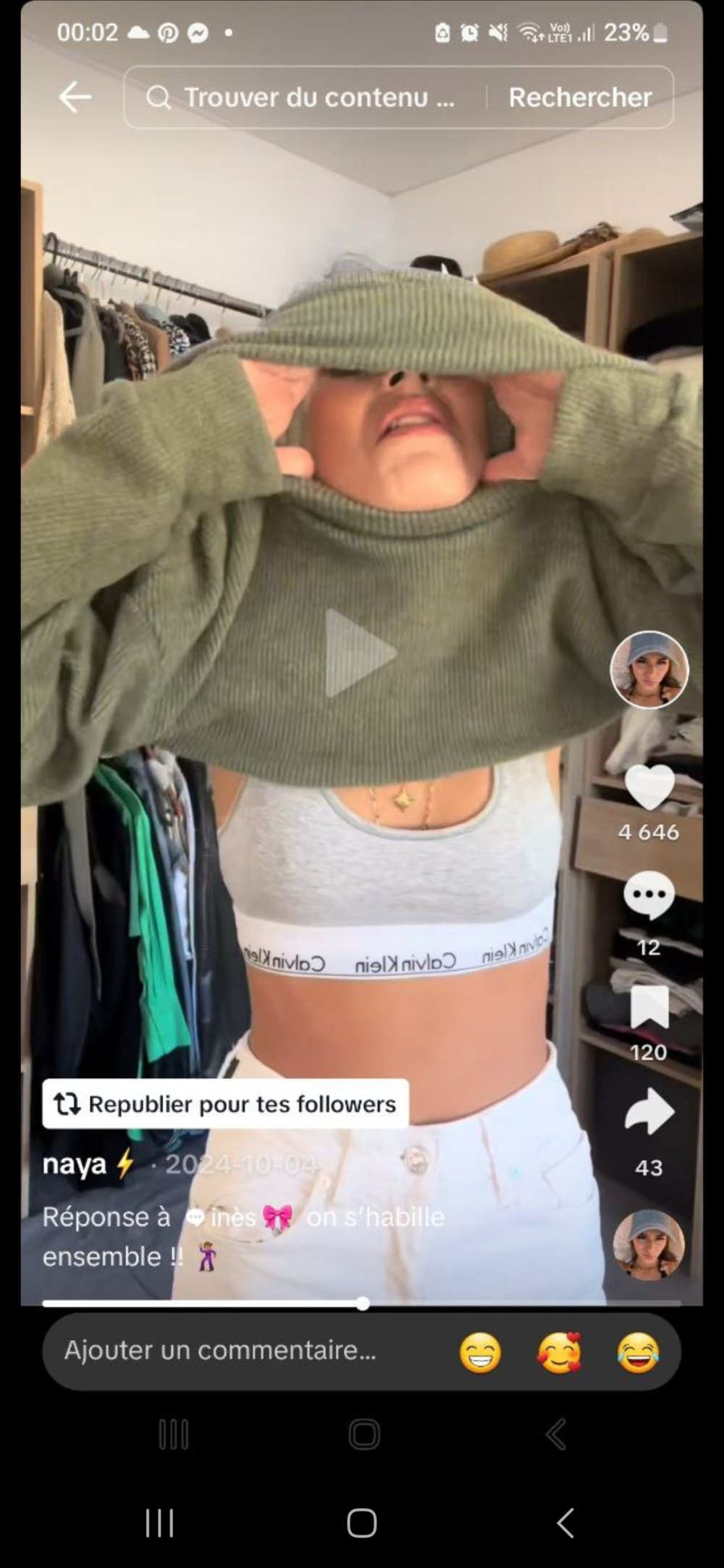Open naya's profile picture on the right

[649, 670]
